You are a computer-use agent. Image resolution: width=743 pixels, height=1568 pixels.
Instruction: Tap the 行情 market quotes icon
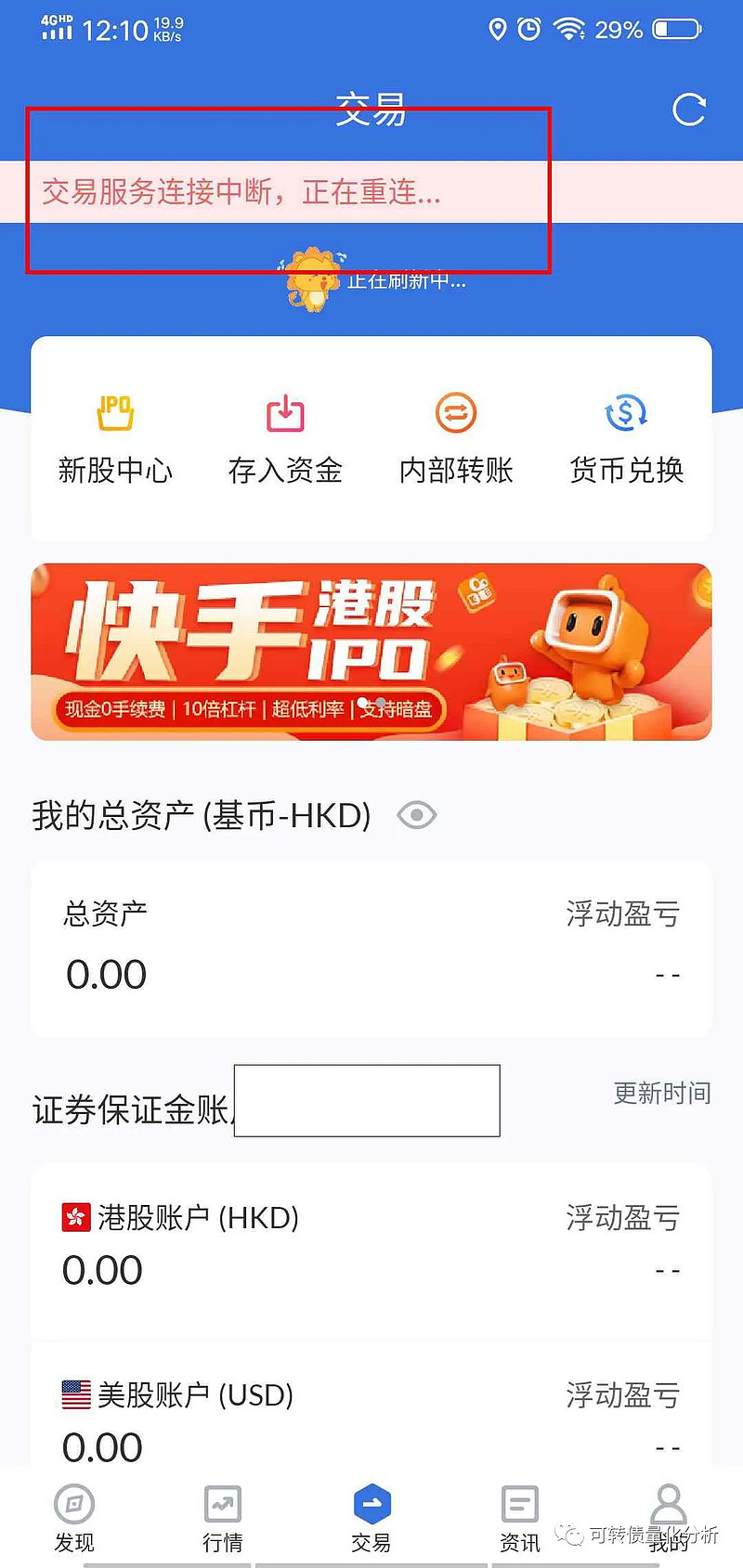click(222, 1517)
